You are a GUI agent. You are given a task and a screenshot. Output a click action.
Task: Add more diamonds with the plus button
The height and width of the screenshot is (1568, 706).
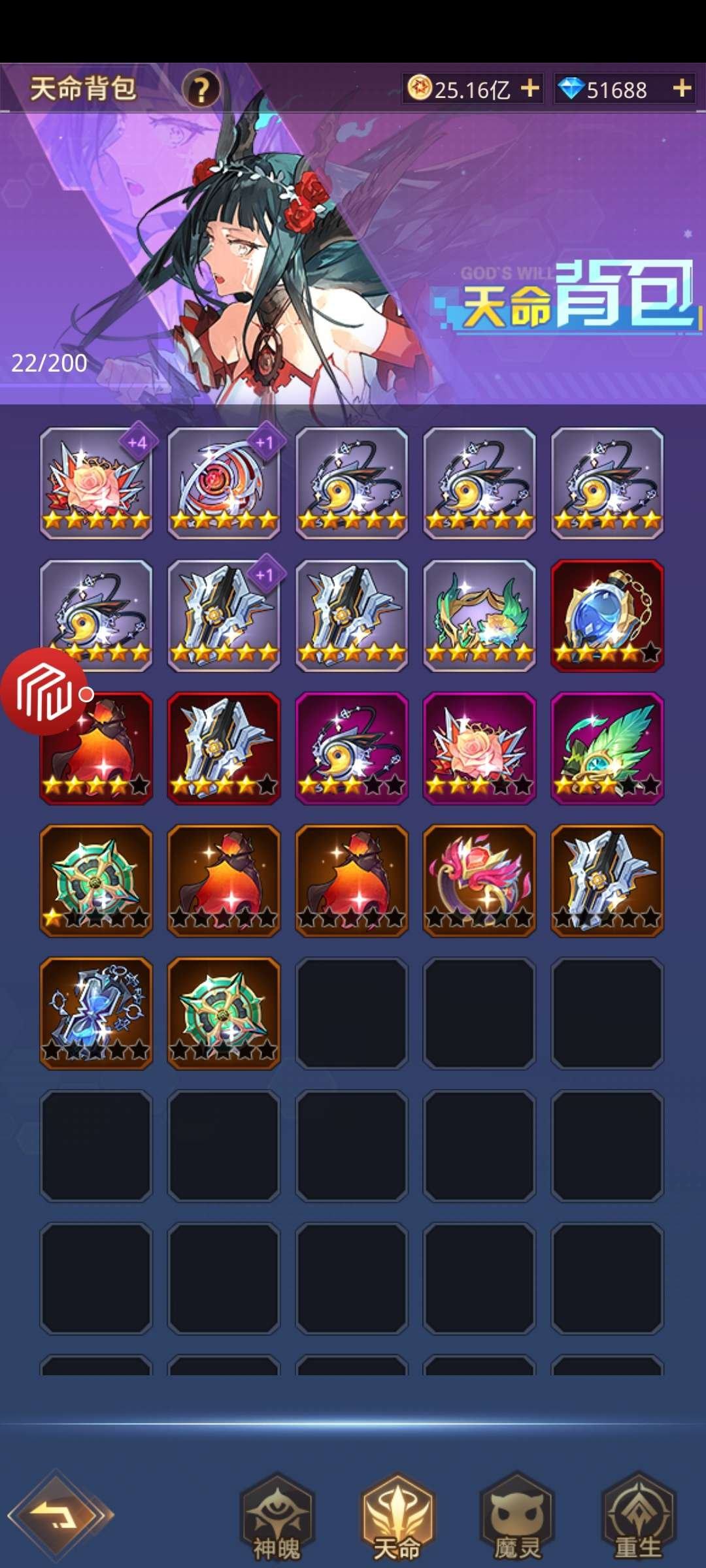(682, 88)
